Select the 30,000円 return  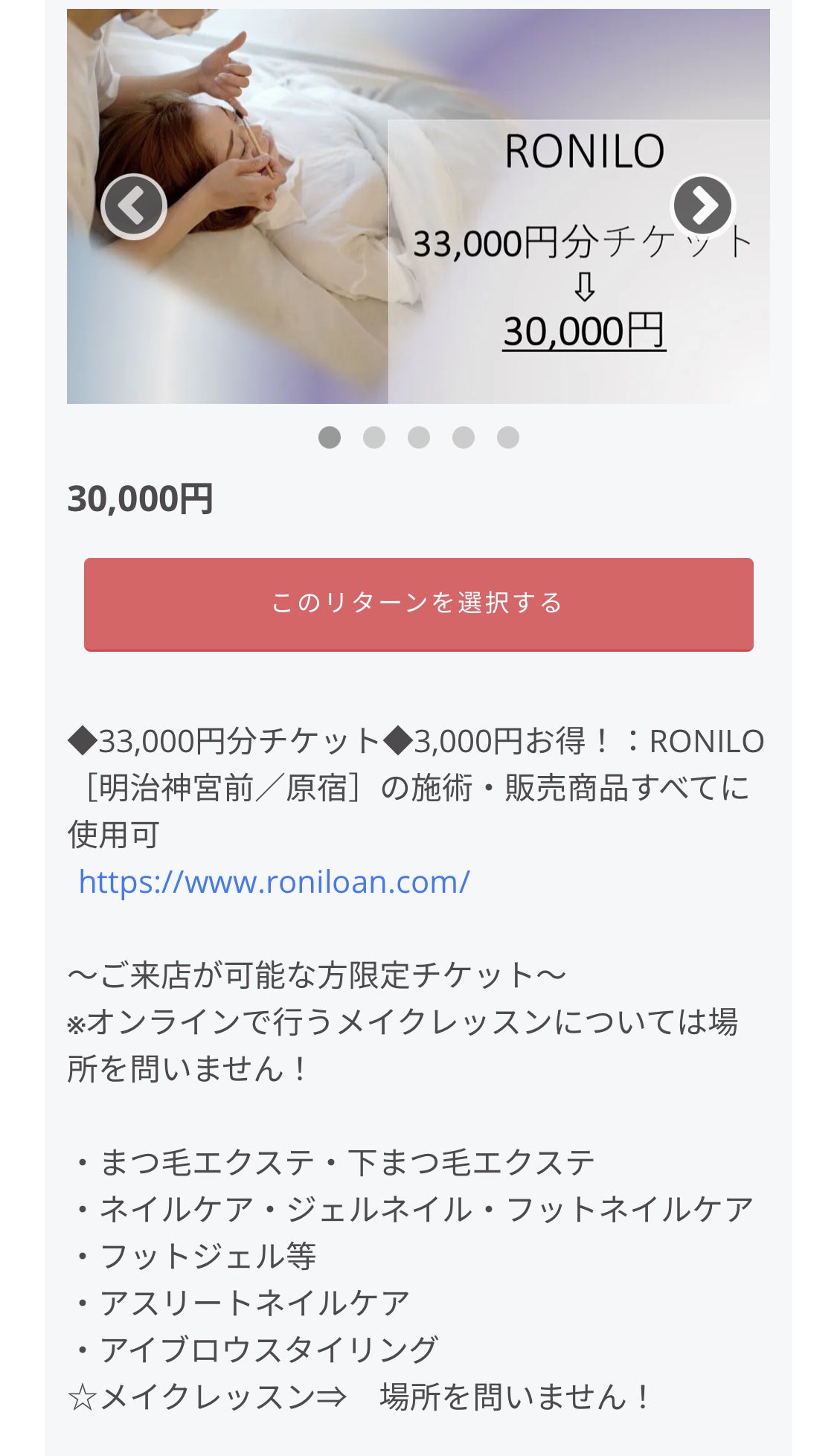tap(418, 603)
